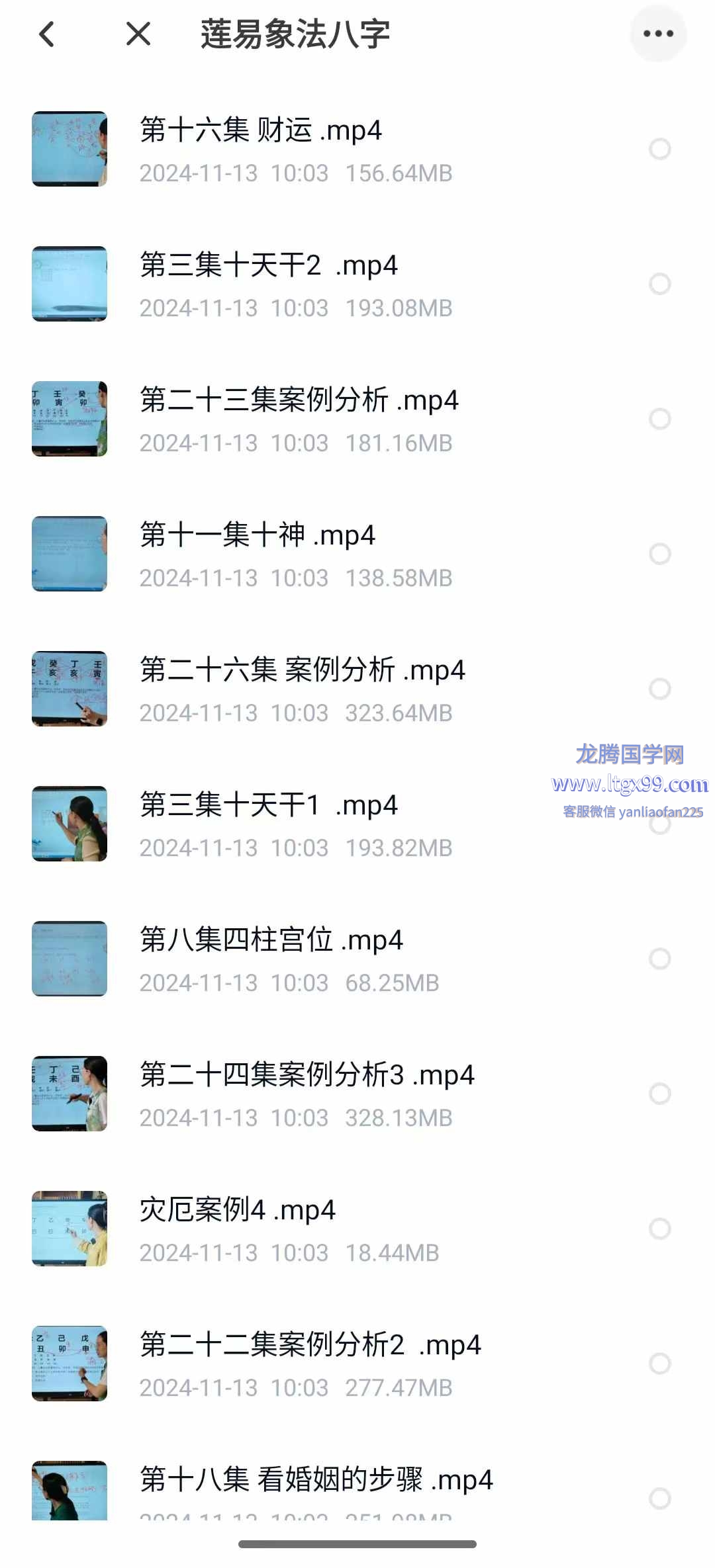Screen dimensions: 715x1568
Task: Check the circle next to 灾厄案例4
Action: click(x=659, y=1229)
